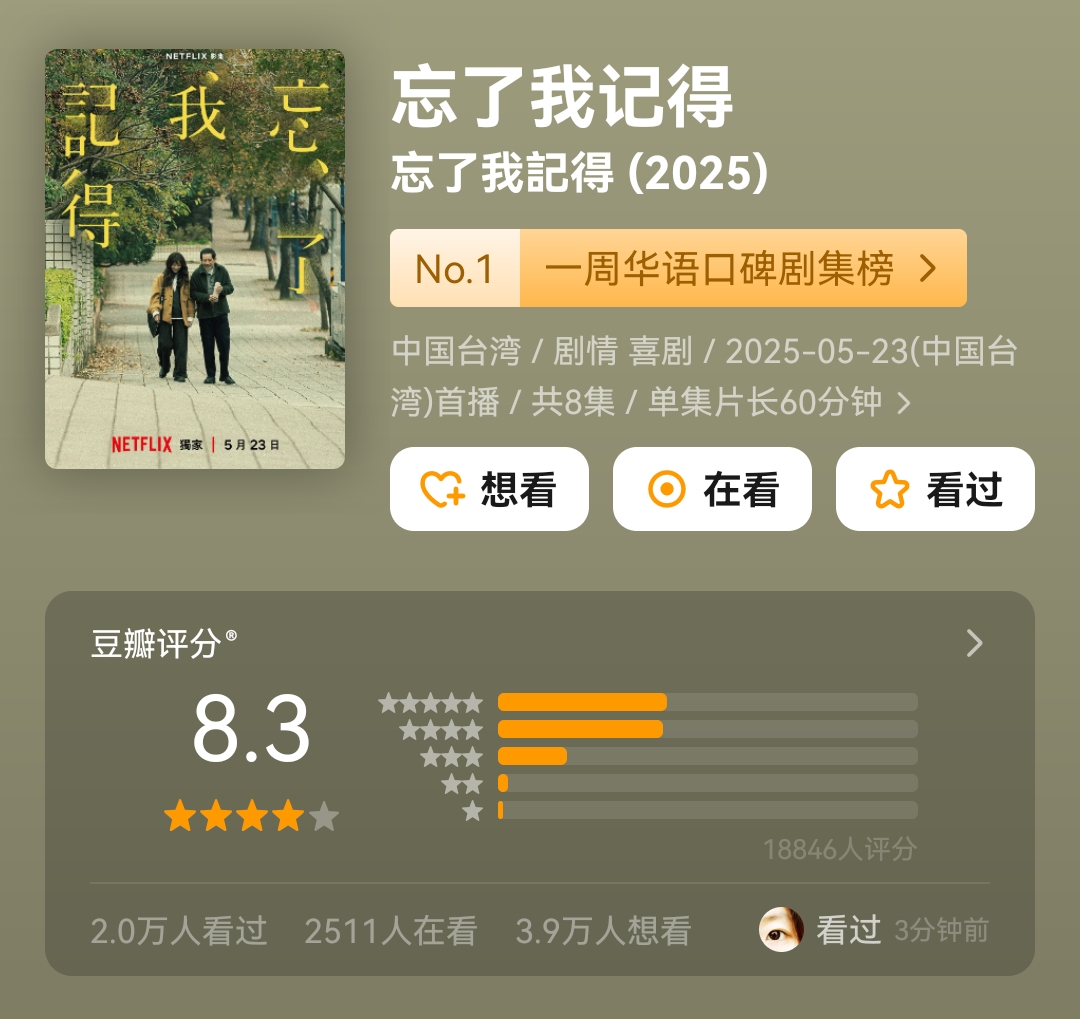
Task: Mark the show as 想看
Action: [489, 489]
